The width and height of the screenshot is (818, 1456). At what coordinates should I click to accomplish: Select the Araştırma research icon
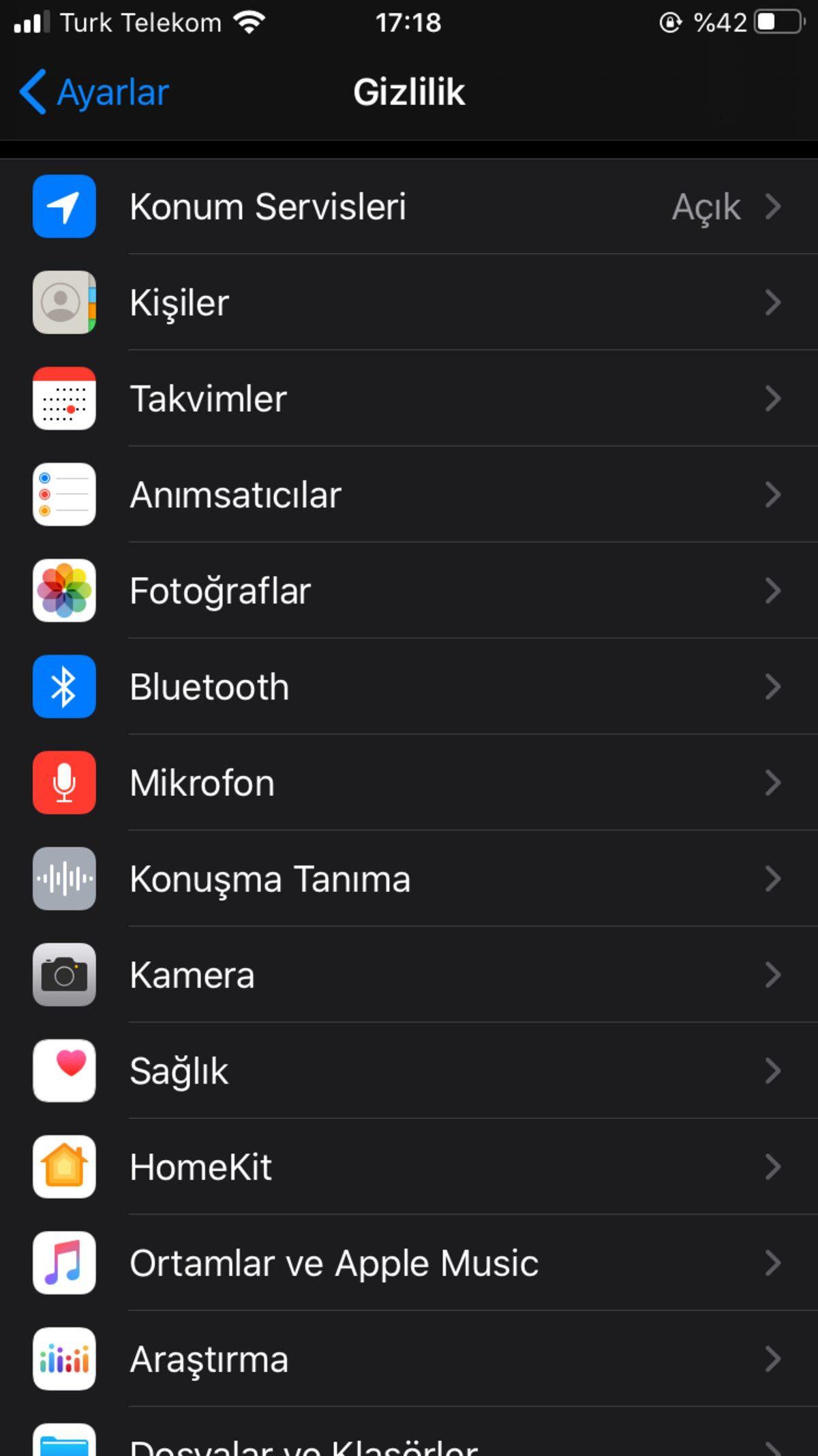pyautogui.click(x=63, y=1359)
